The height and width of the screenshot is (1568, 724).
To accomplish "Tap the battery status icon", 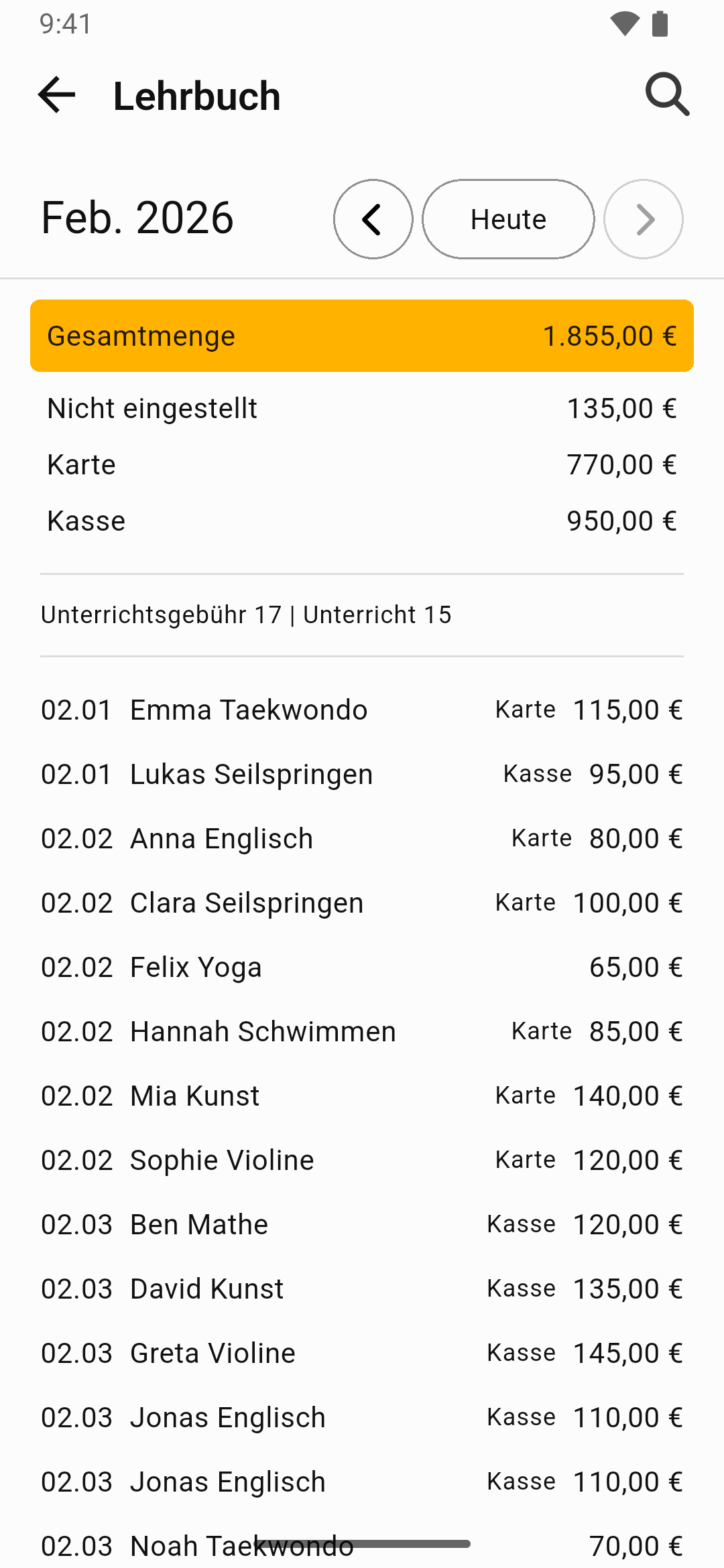I will click(x=660, y=23).
